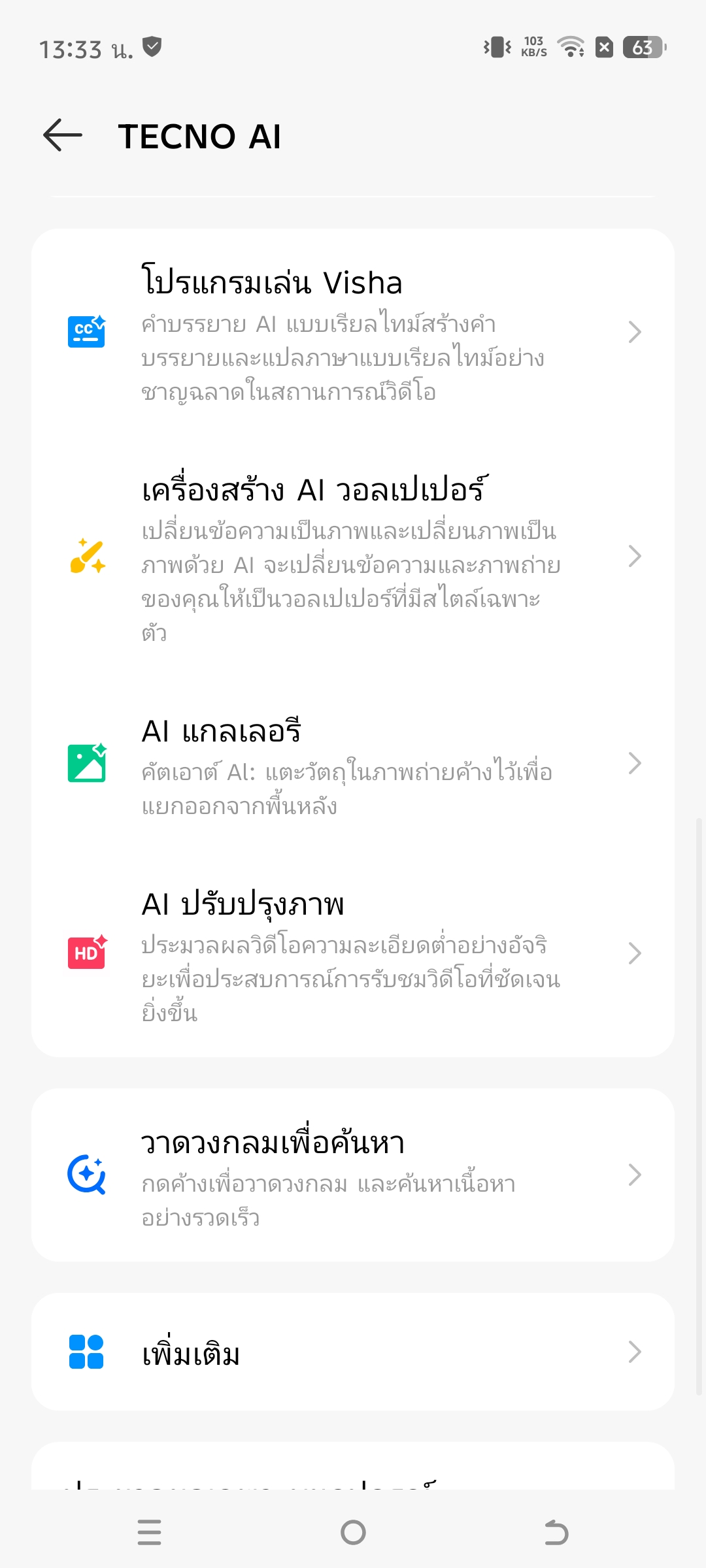Open AI ปรับปรุงภาพ options
The image size is (706, 1568).
353,953
